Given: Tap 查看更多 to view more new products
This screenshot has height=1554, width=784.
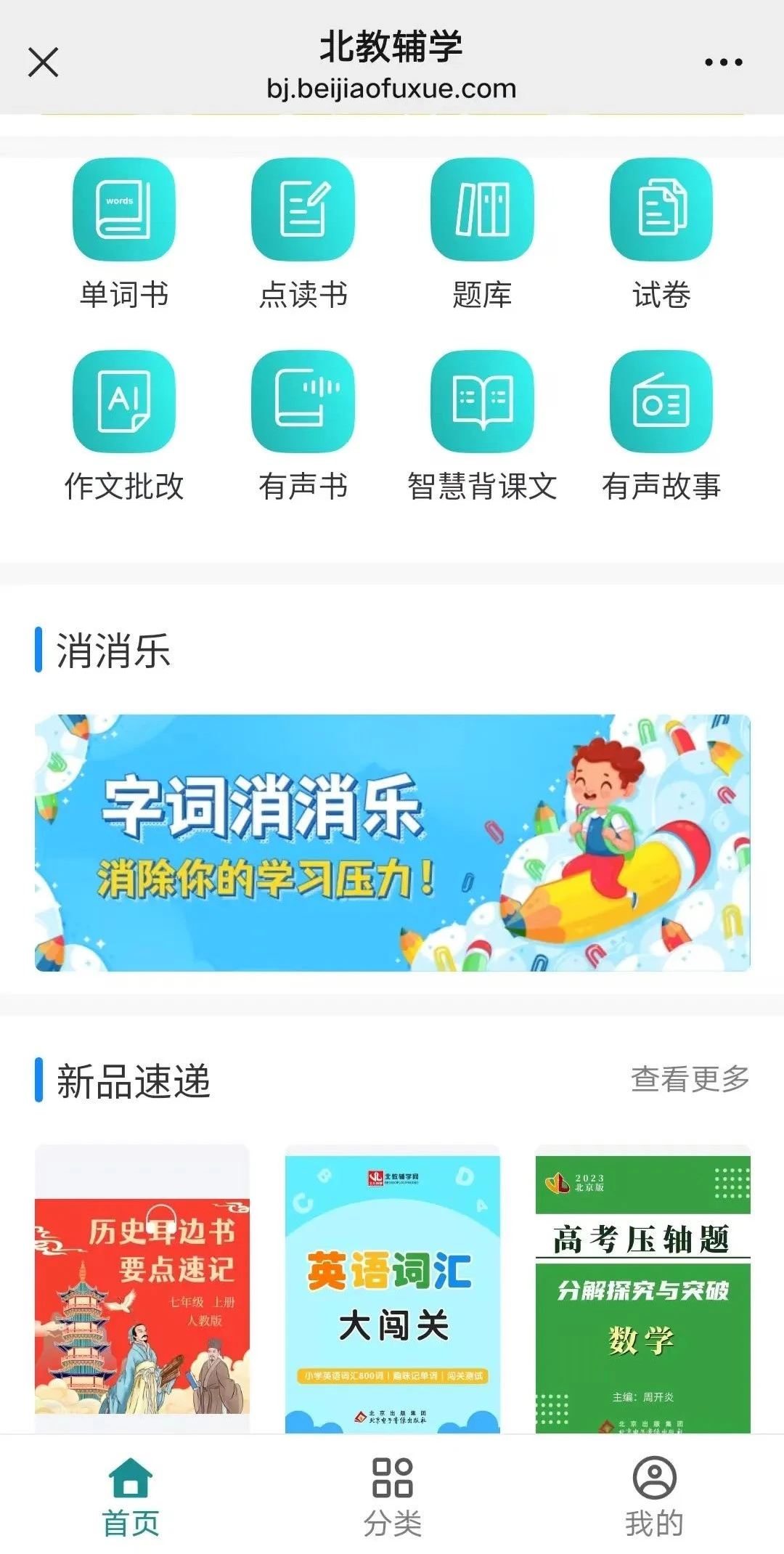Looking at the screenshot, I should pyautogui.click(x=690, y=1079).
